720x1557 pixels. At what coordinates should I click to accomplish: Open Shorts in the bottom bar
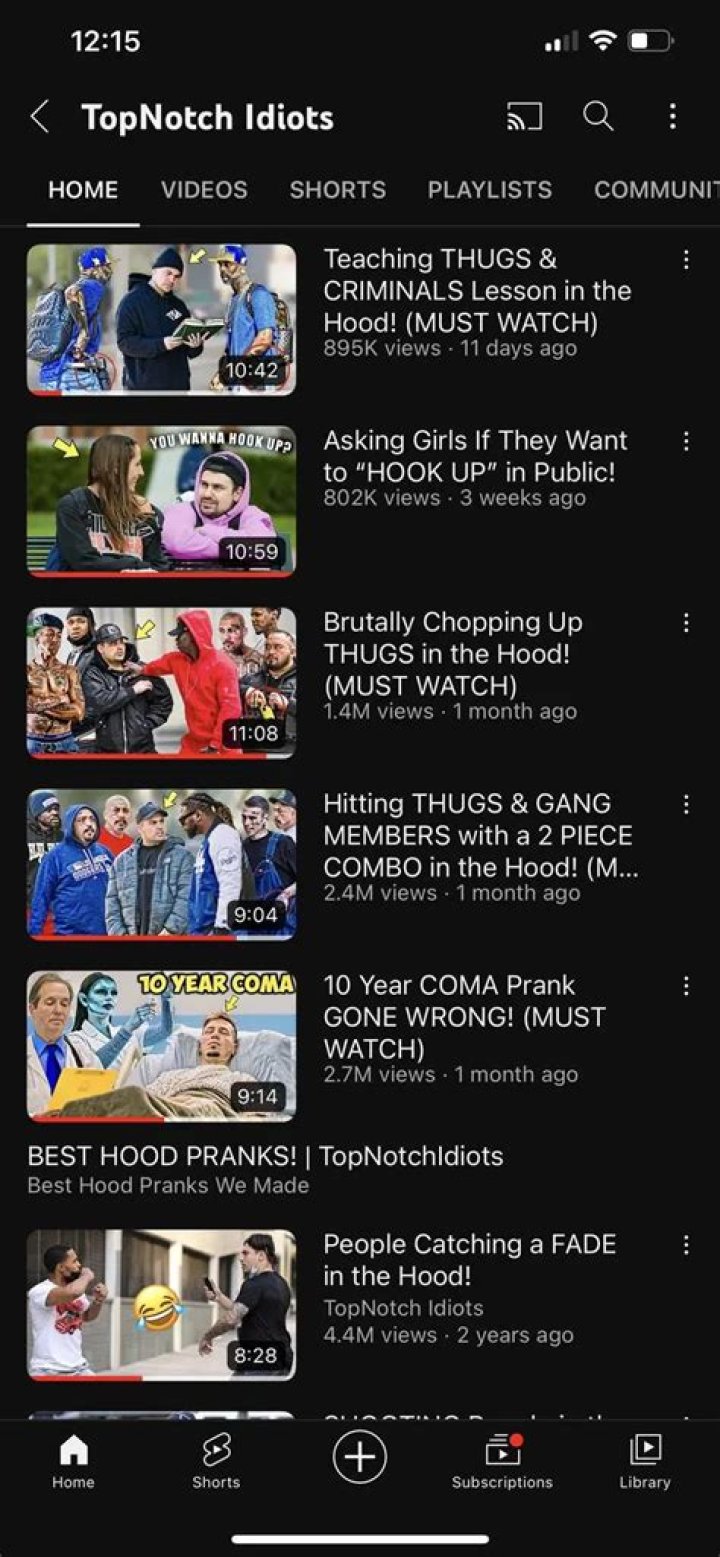pyautogui.click(x=216, y=1461)
